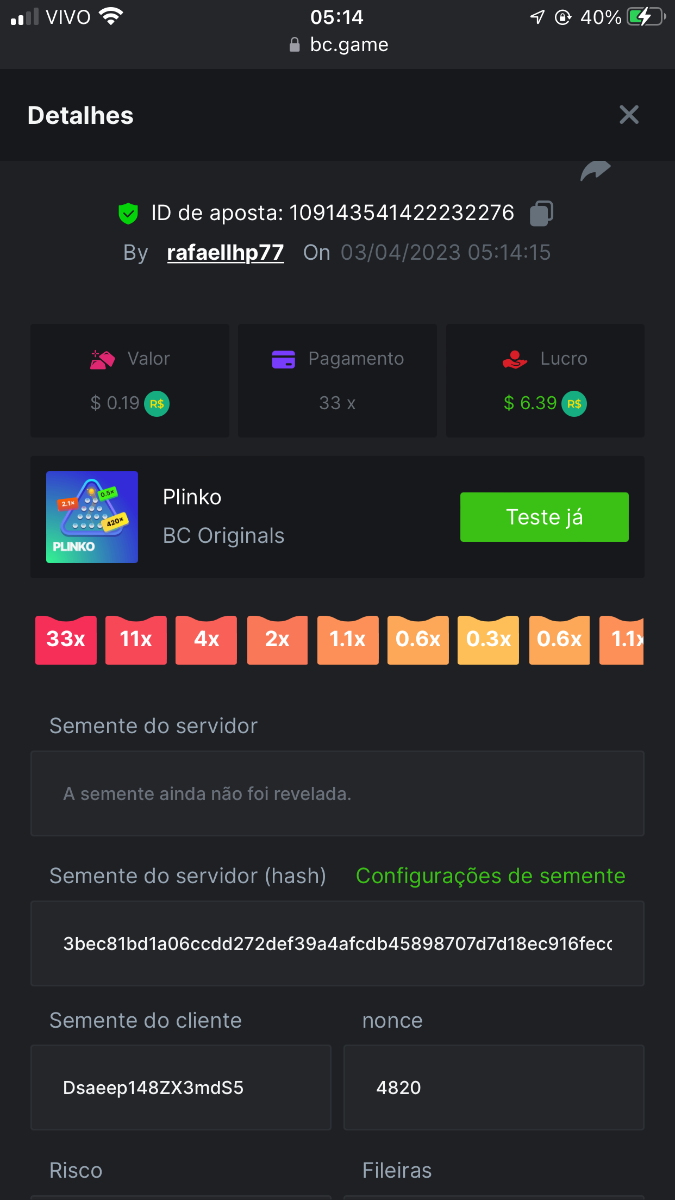
Task: Open rafaellhp77 user profile
Action: tap(225, 253)
